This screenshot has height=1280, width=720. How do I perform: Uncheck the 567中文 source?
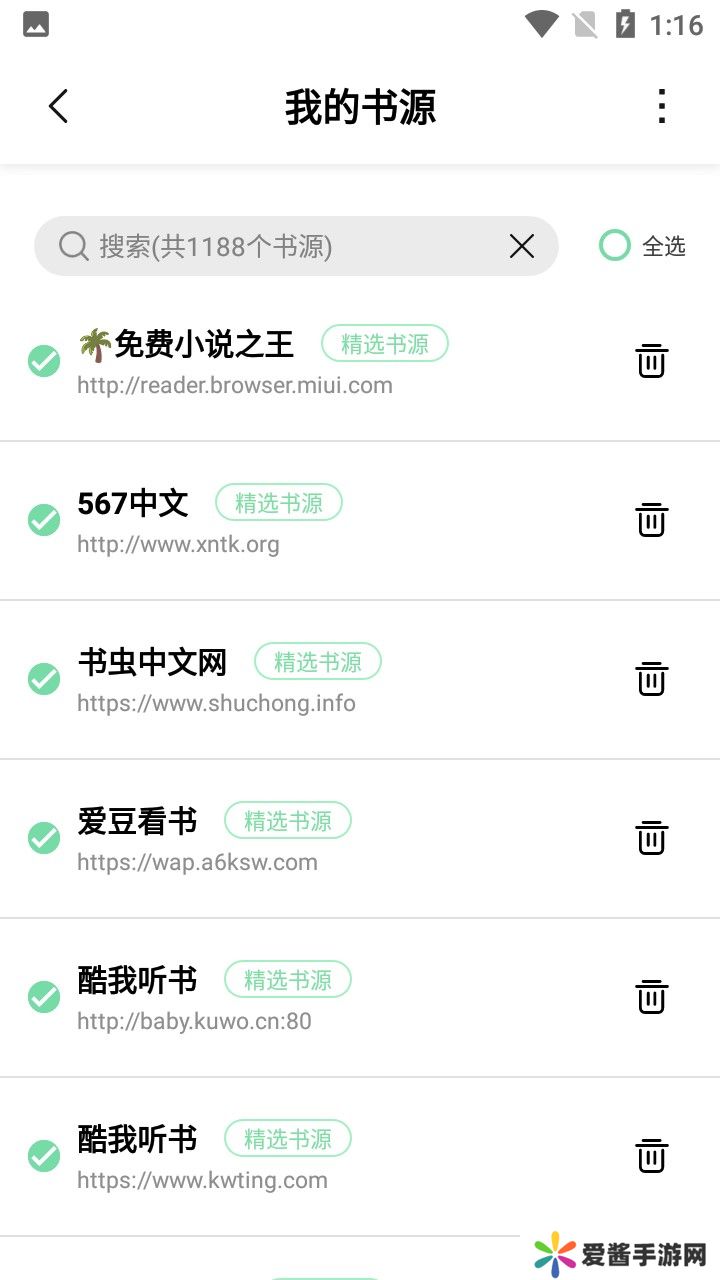tap(44, 520)
